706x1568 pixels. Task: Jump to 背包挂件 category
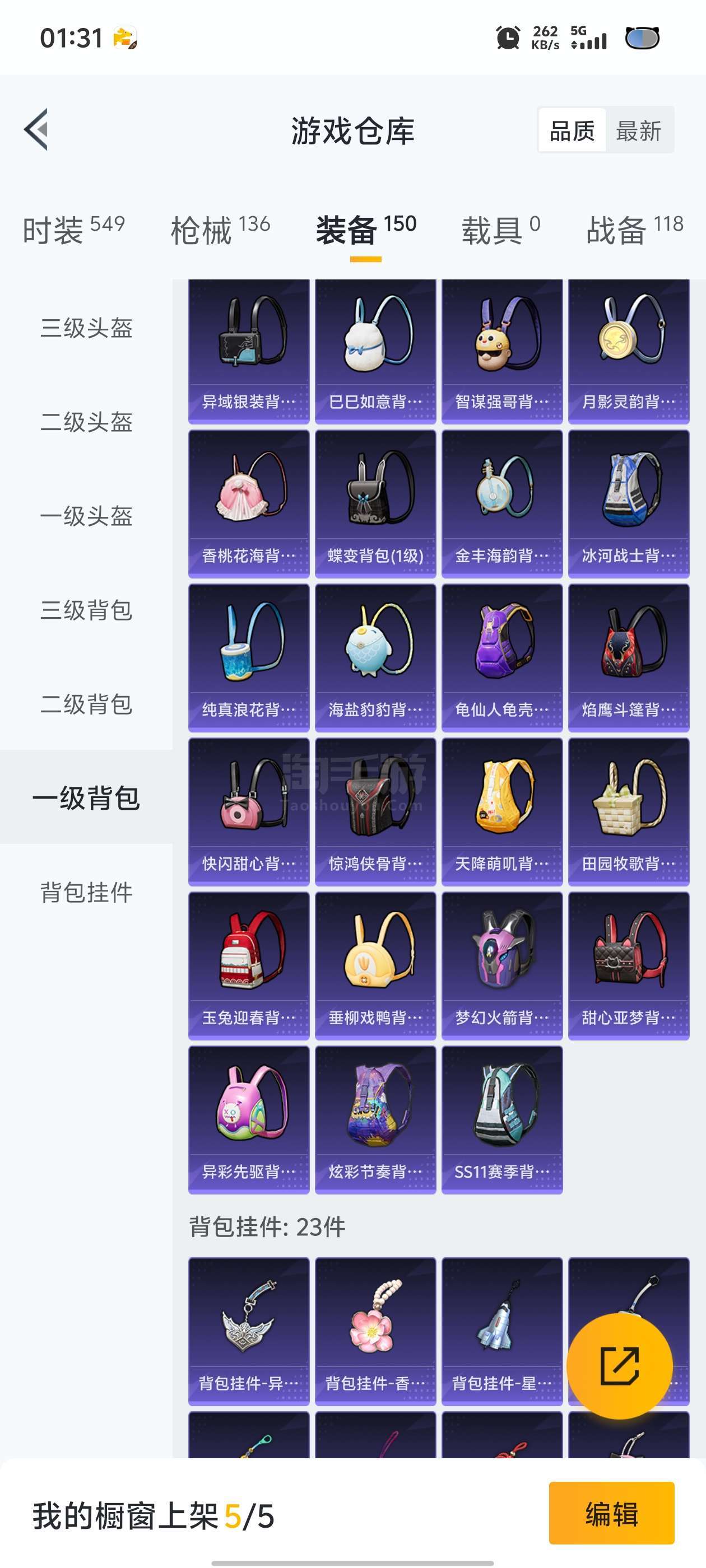tap(86, 892)
